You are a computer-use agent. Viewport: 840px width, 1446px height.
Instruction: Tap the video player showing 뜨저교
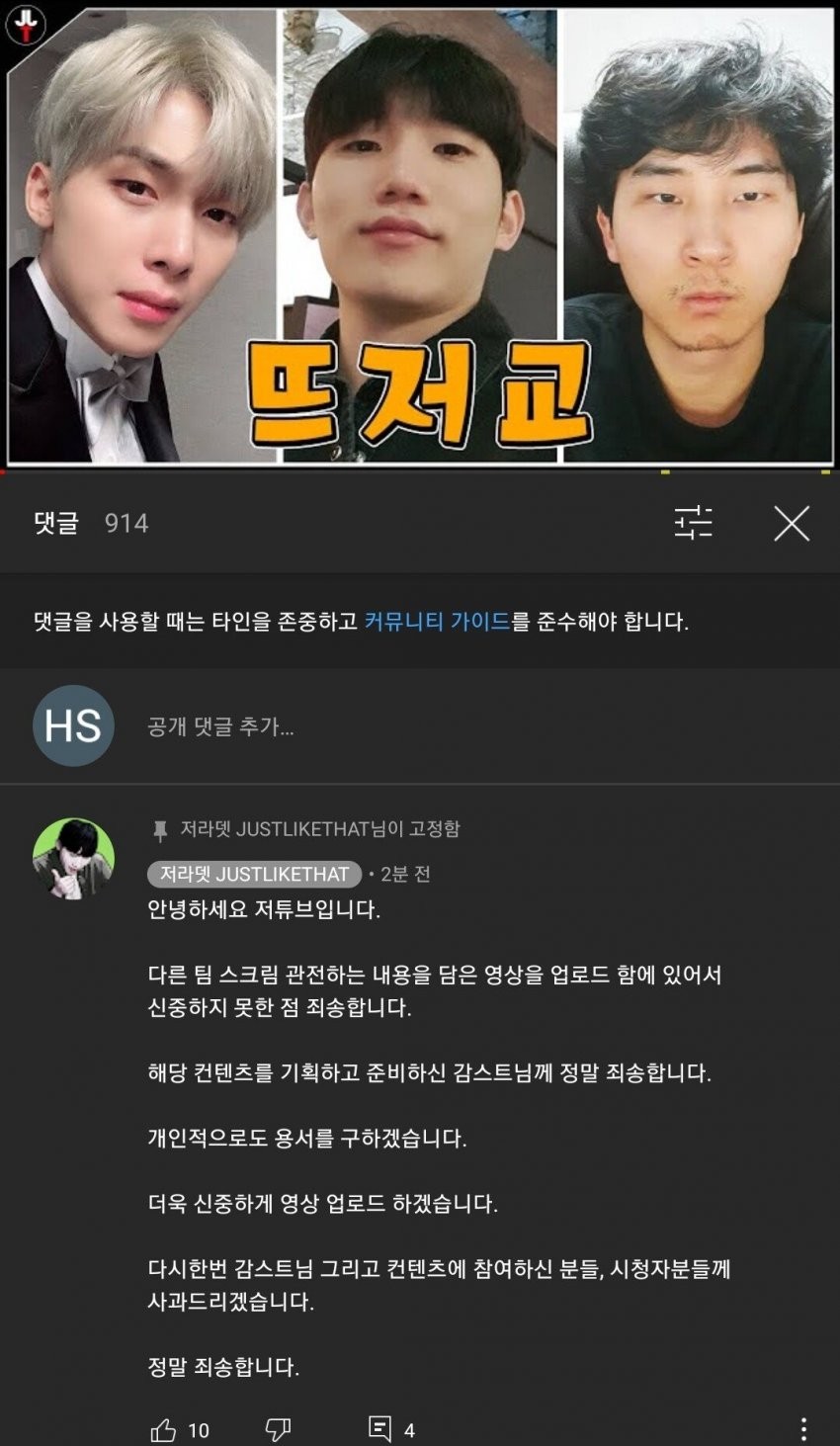coord(420,235)
